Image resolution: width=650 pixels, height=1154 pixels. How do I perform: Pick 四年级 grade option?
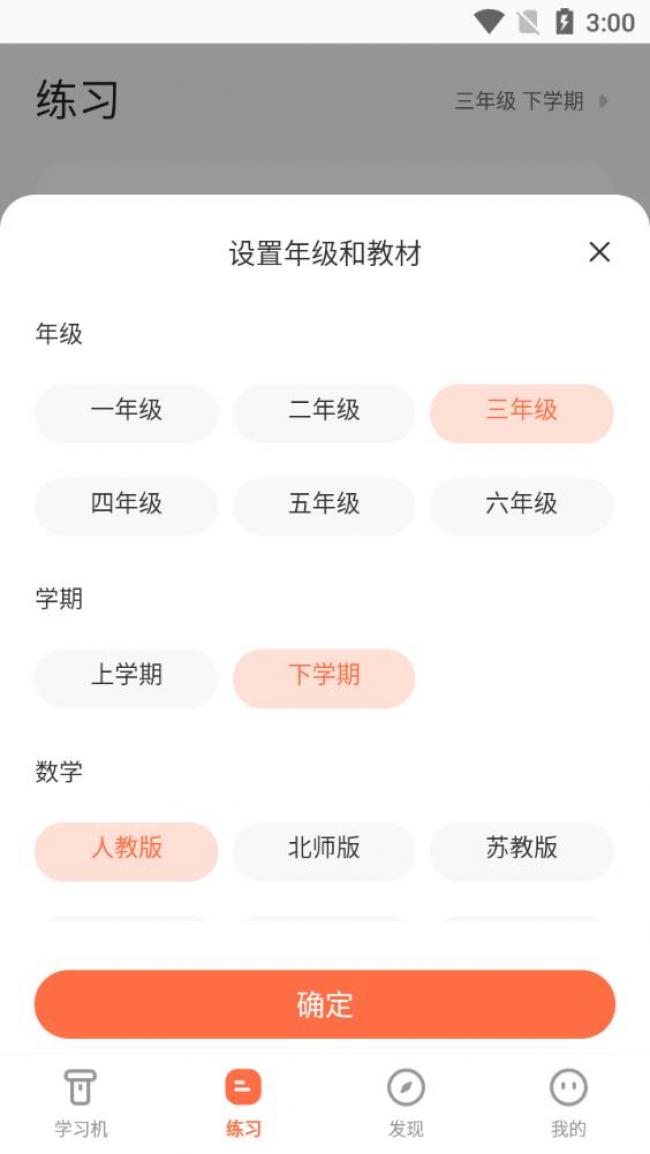click(127, 506)
